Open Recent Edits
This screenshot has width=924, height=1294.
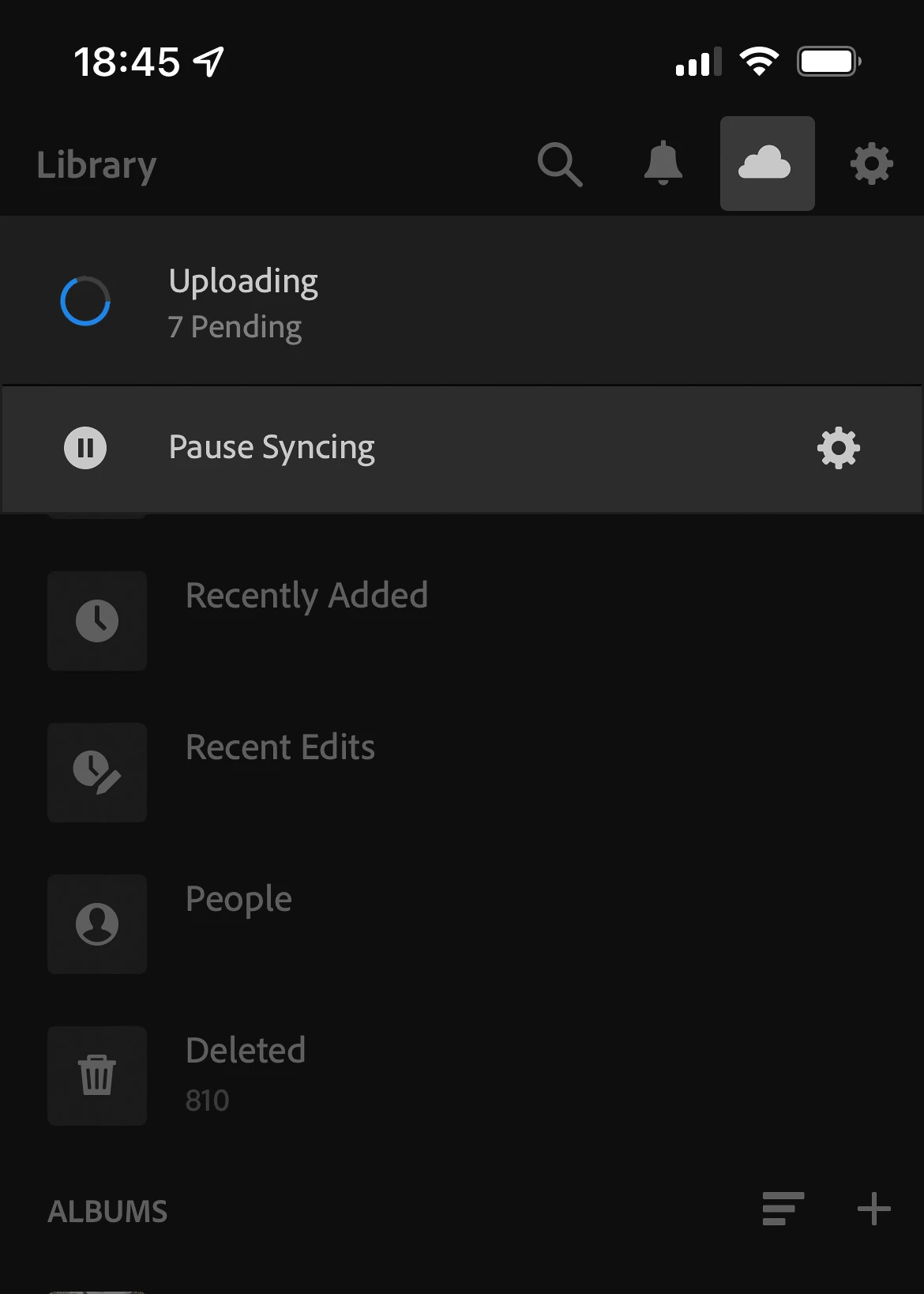(x=280, y=748)
